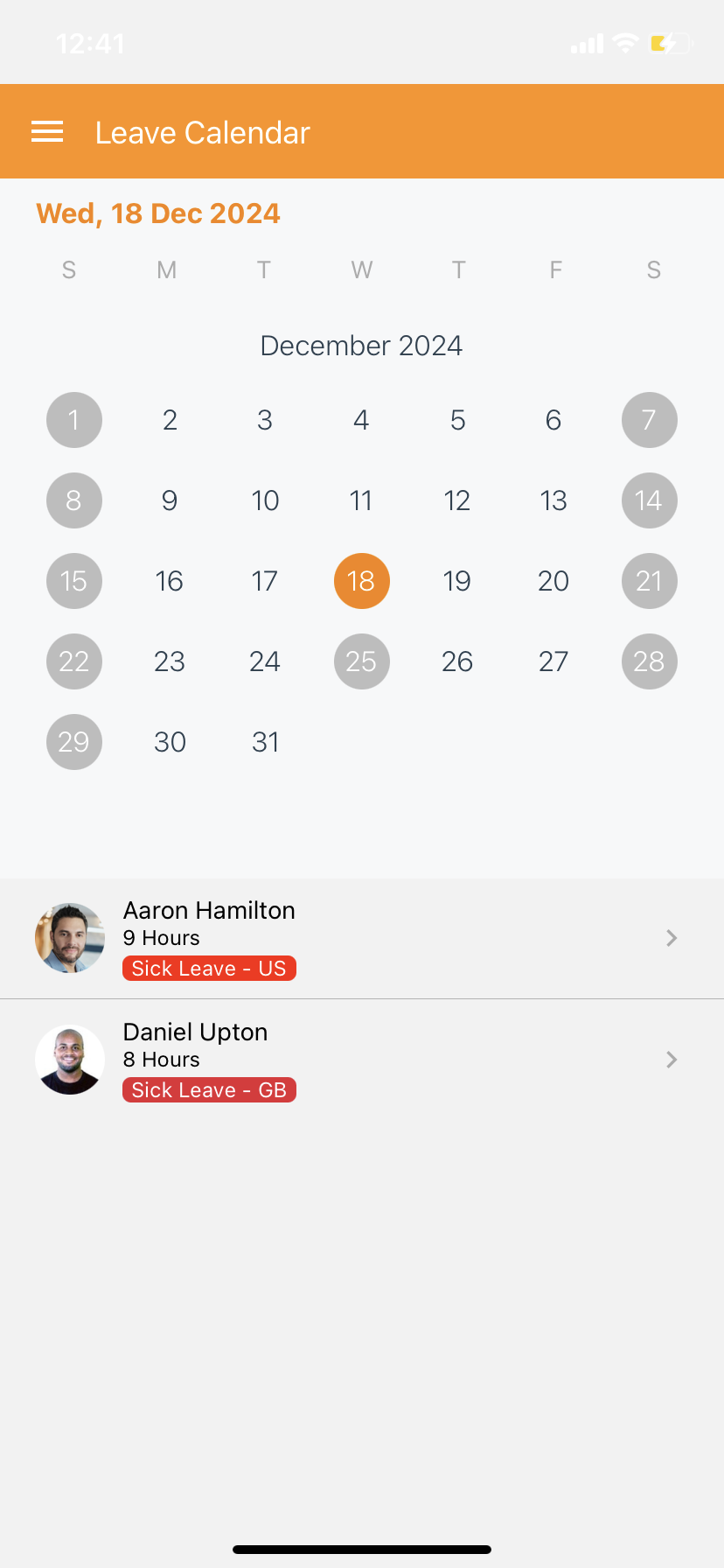Select December 23 on the calendar
The height and width of the screenshot is (1568, 724).
170,661
